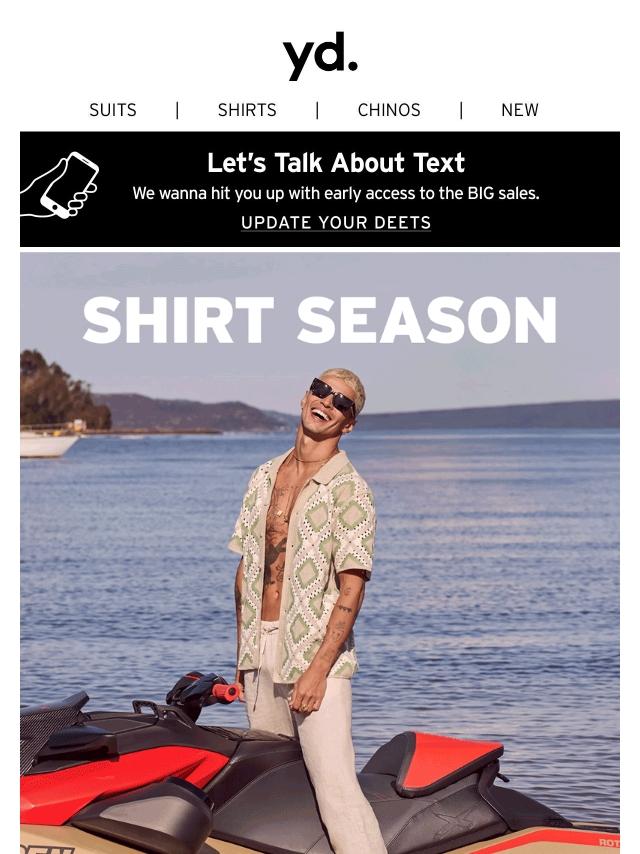Image resolution: width=640 pixels, height=854 pixels.
Task: Tap the UPDATE YOUR DEETS link
Action: [x=336, y=222]
